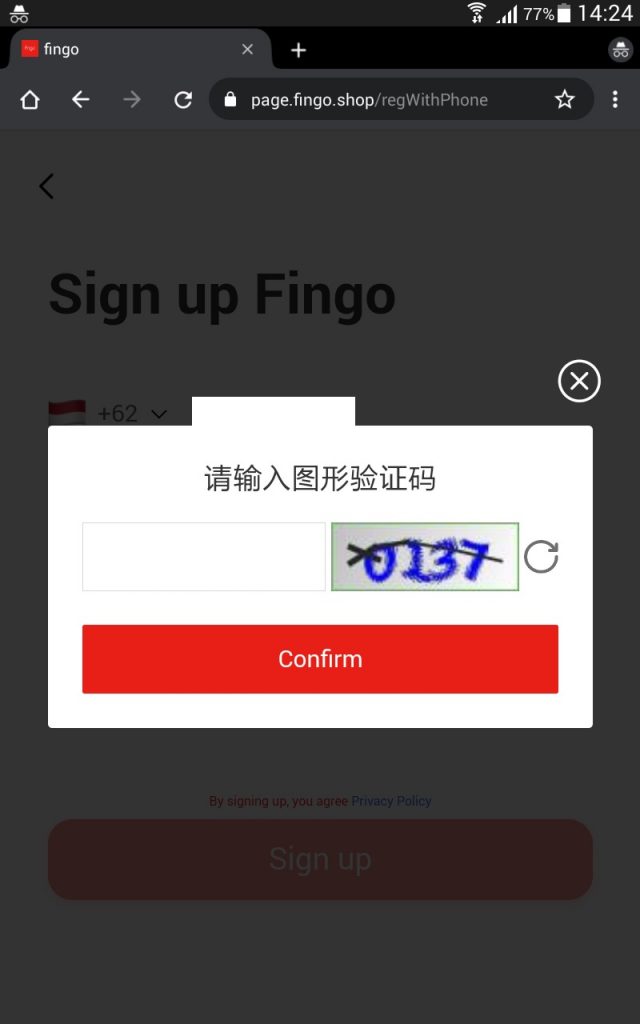Bookmark this page with the star
Image resolution: width=640 pixels, height=1024 pixels.
(565, 99)
